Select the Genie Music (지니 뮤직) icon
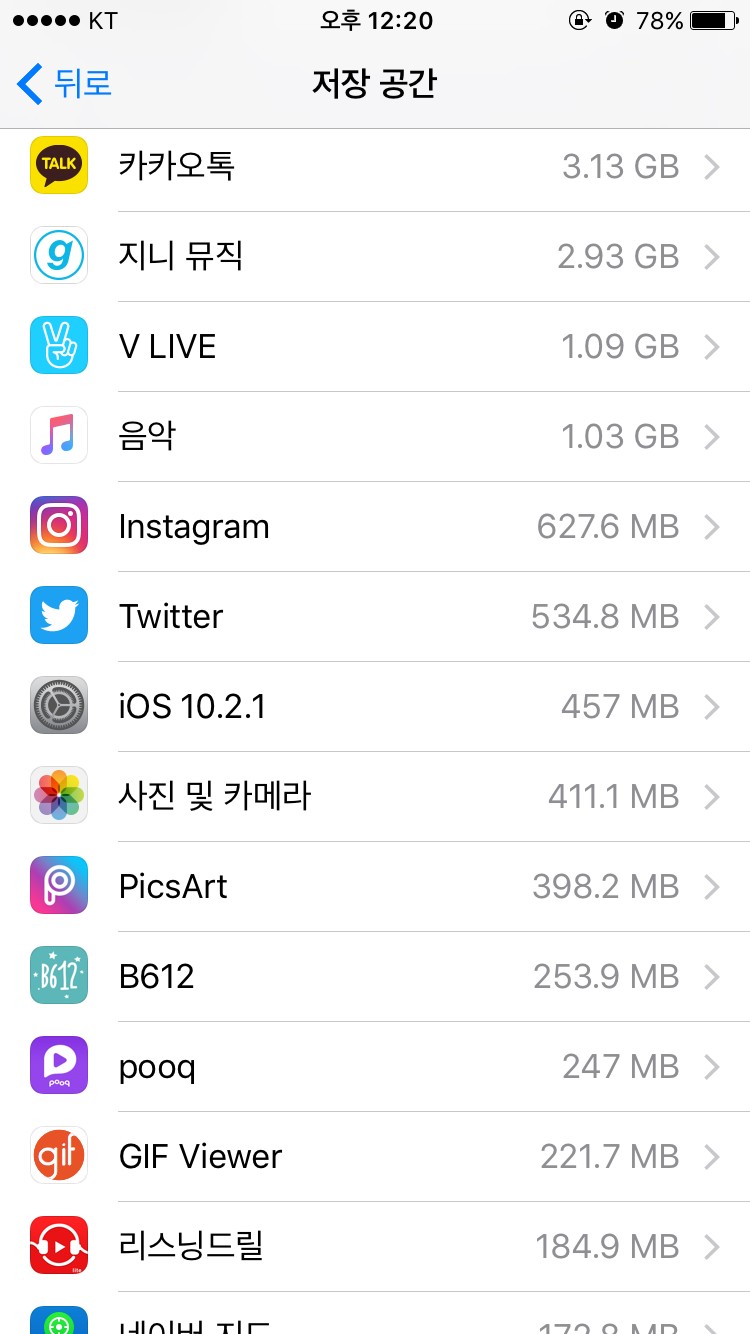The height and width of the screenshot is (1334, 750). tap(58, 256)
